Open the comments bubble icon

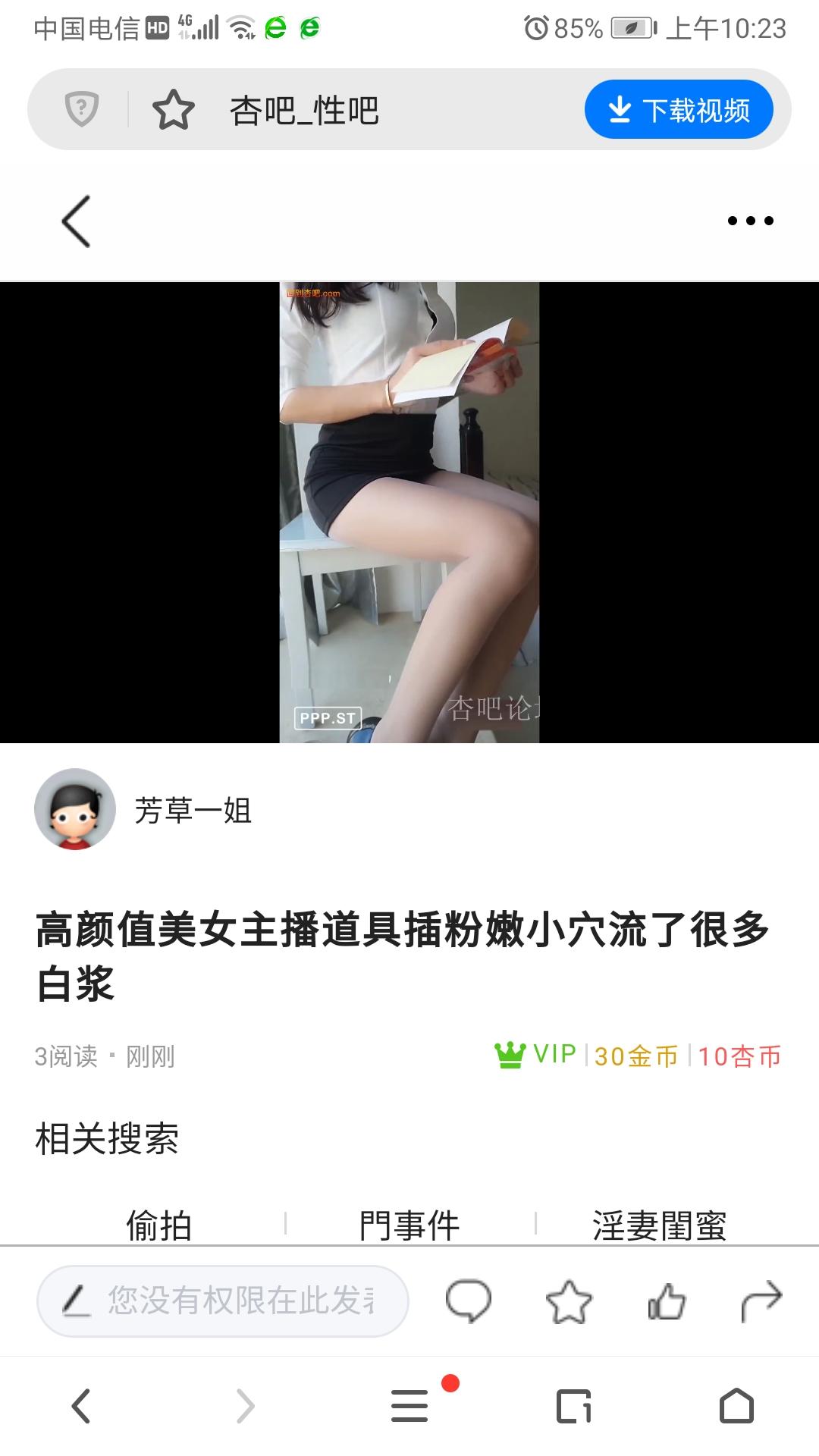coord(468,1301)
